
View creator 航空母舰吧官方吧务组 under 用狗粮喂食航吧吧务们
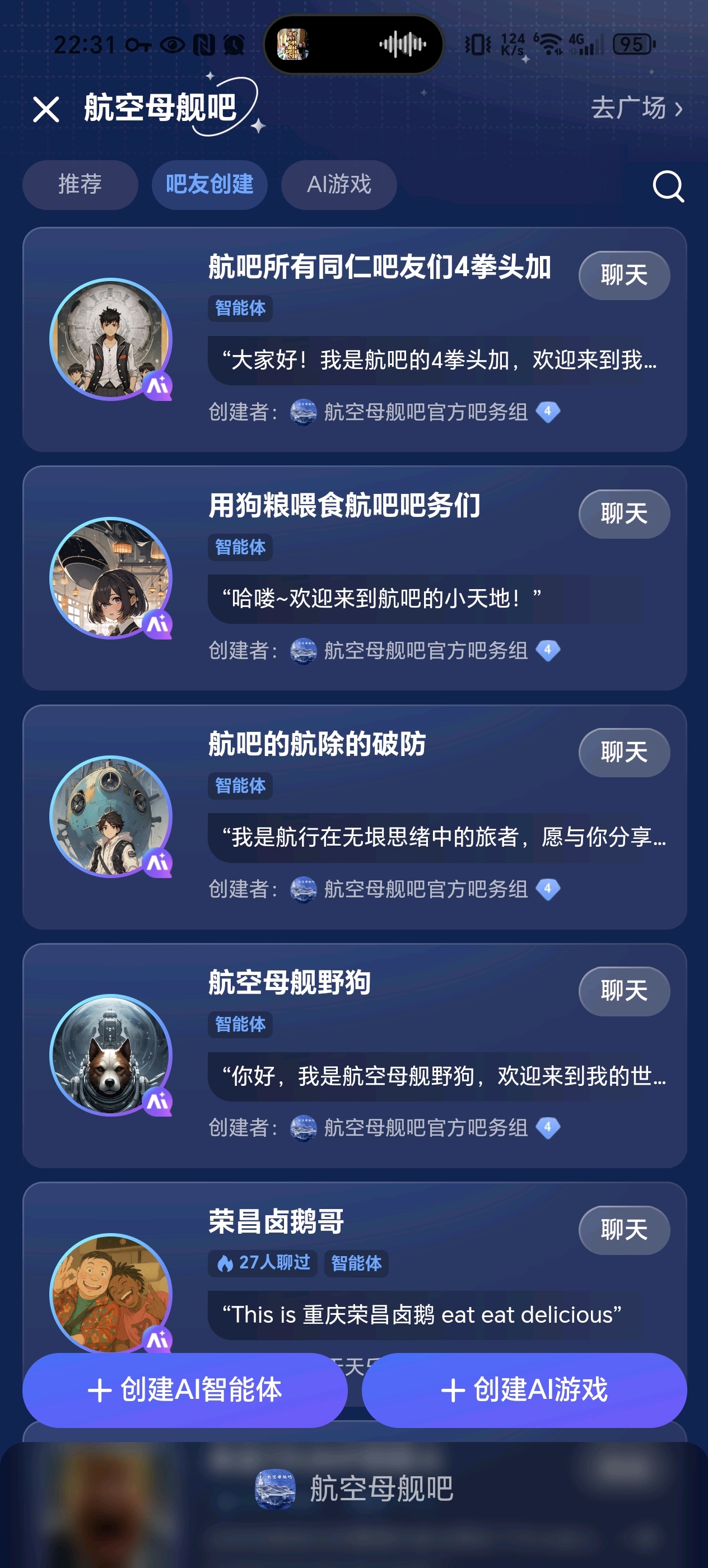click(x=425, y=651)
